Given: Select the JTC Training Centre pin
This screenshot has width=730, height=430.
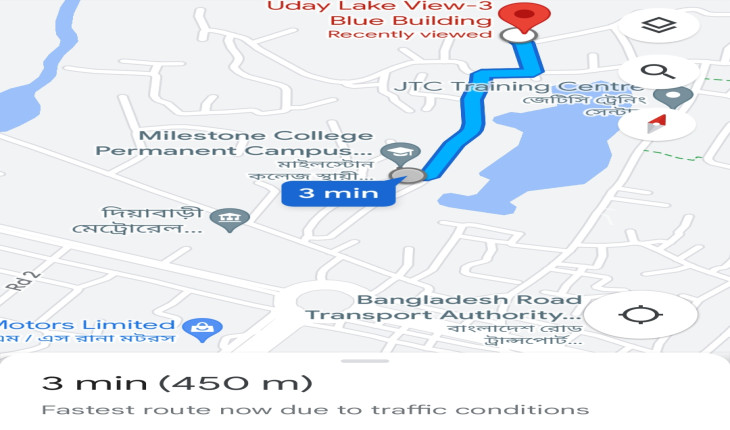Looking at the screenshot, I should 679,99.
